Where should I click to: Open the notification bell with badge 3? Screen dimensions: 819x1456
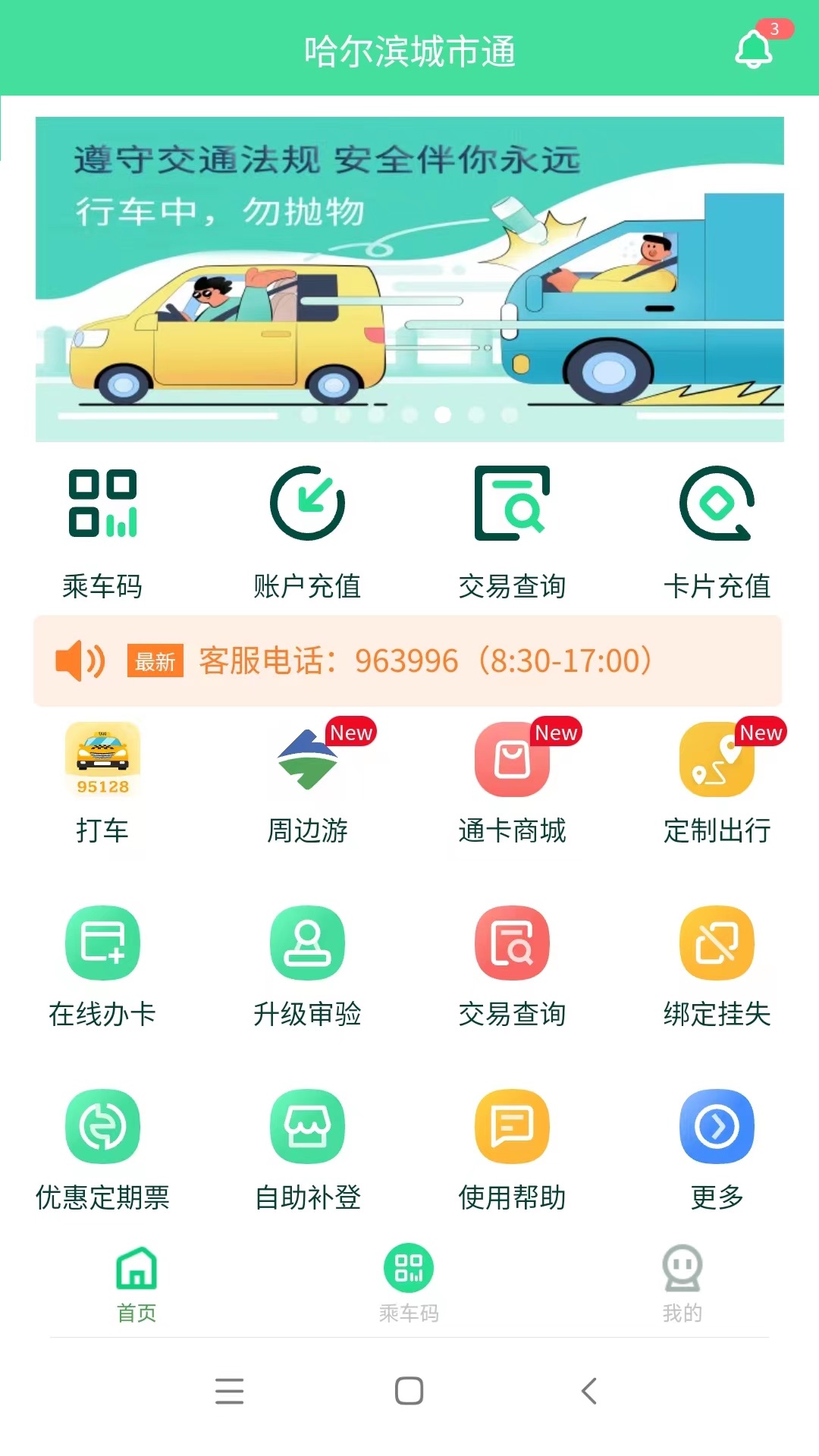753,48
